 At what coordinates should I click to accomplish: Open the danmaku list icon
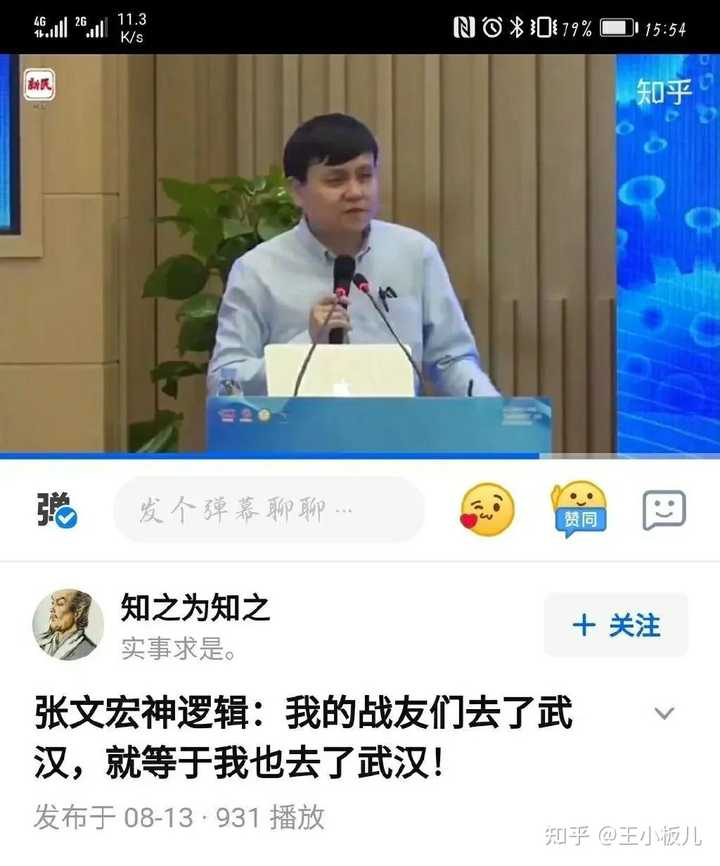click(664, 510)
